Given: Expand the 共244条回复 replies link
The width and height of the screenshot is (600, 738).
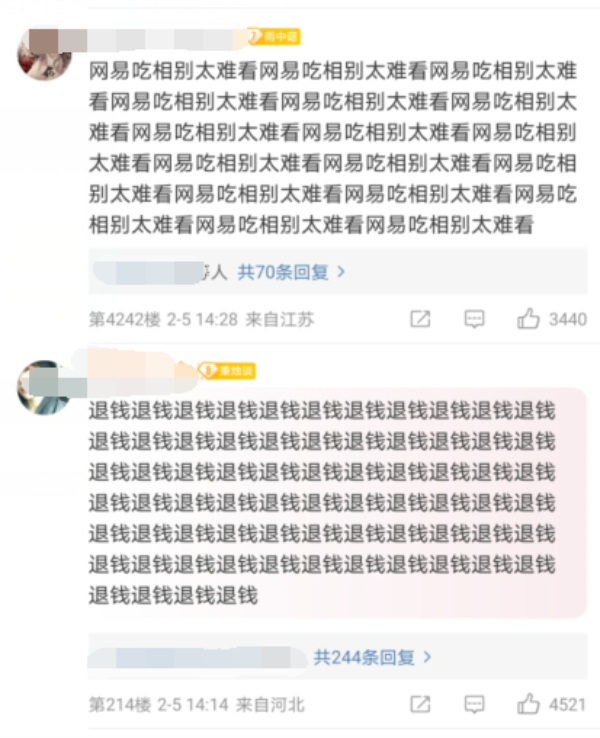Looking at the screenshot, I should pos(372,657).
